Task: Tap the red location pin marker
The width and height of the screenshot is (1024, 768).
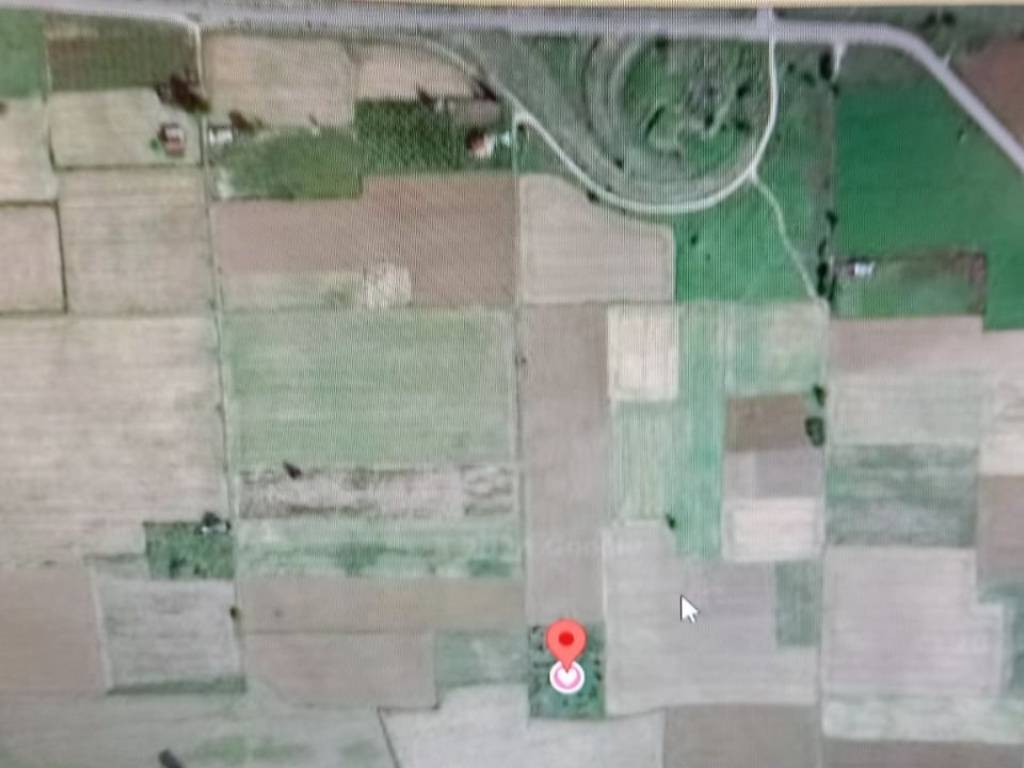Action: pos(566,643)
